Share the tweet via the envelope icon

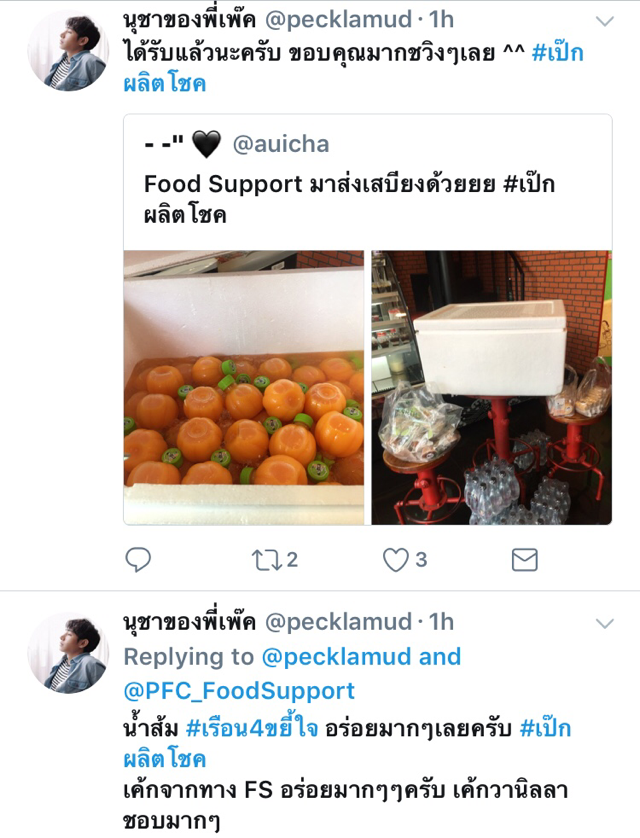524,559
